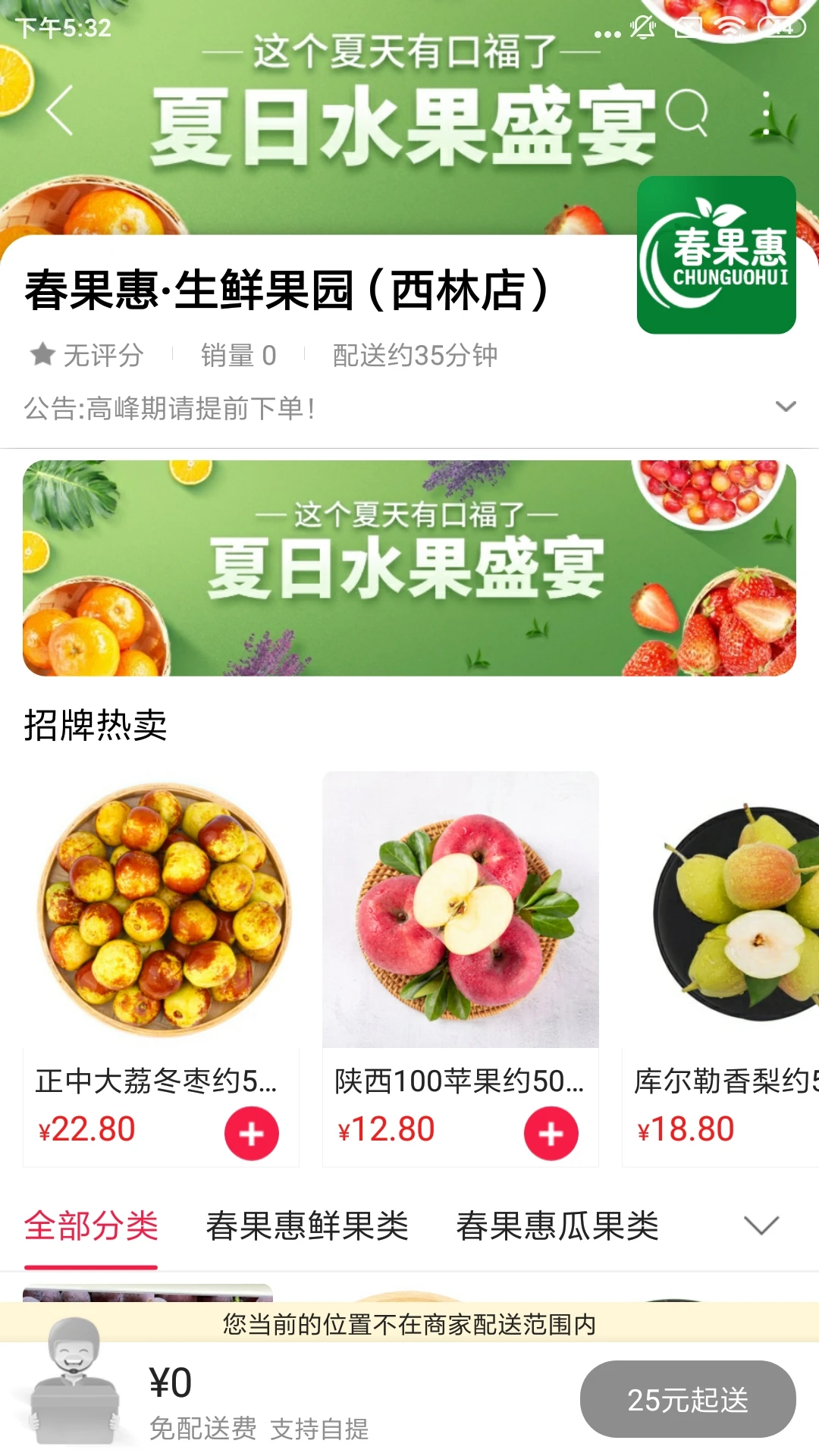The width and height of the screenshot is (819, 1456).
Task: Expand the 公告 announcement with the chevron
Action: coord(786,408)
